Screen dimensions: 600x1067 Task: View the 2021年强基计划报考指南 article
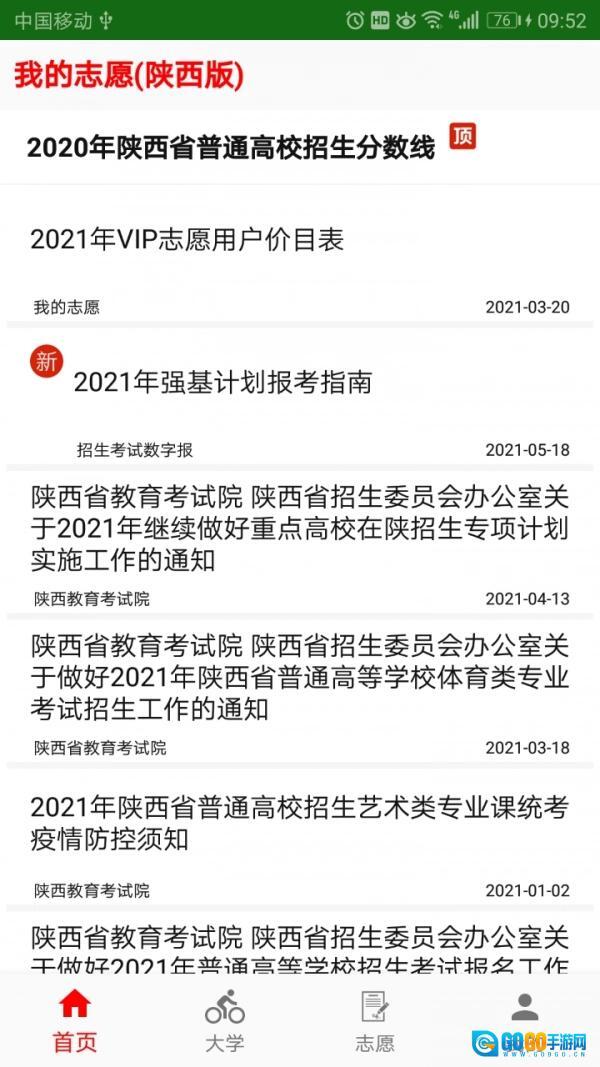(x=223, y=382)
